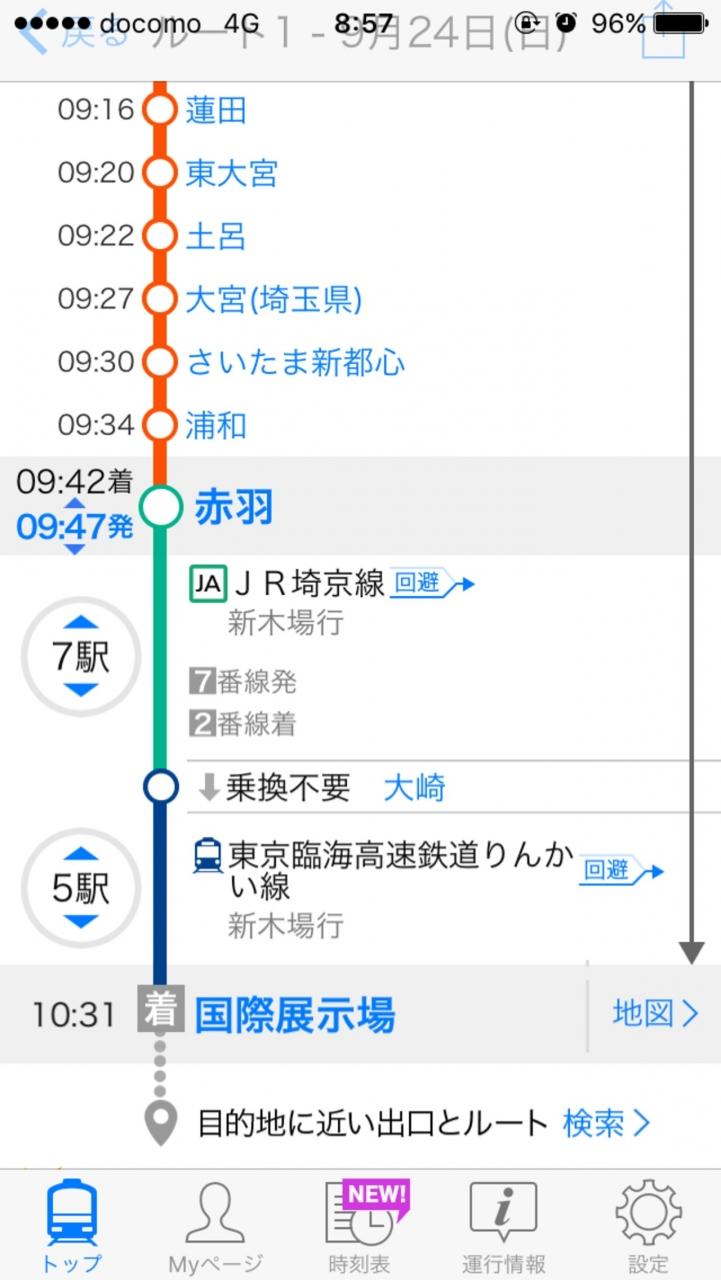Switch to the Myページ tab
Image resolution: width=721 pixels, height=1280 pixels.
214,1227
